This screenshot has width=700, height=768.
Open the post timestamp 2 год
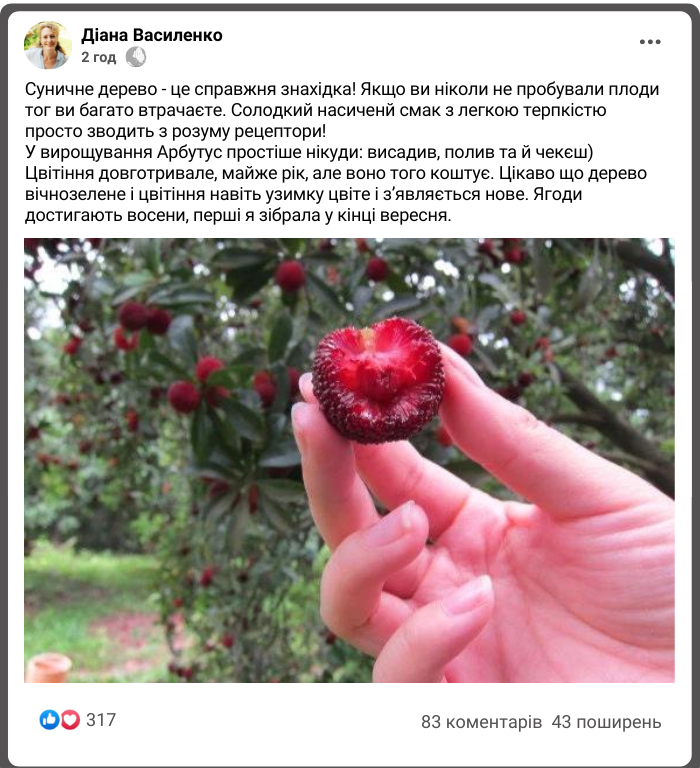coord(98,57)
